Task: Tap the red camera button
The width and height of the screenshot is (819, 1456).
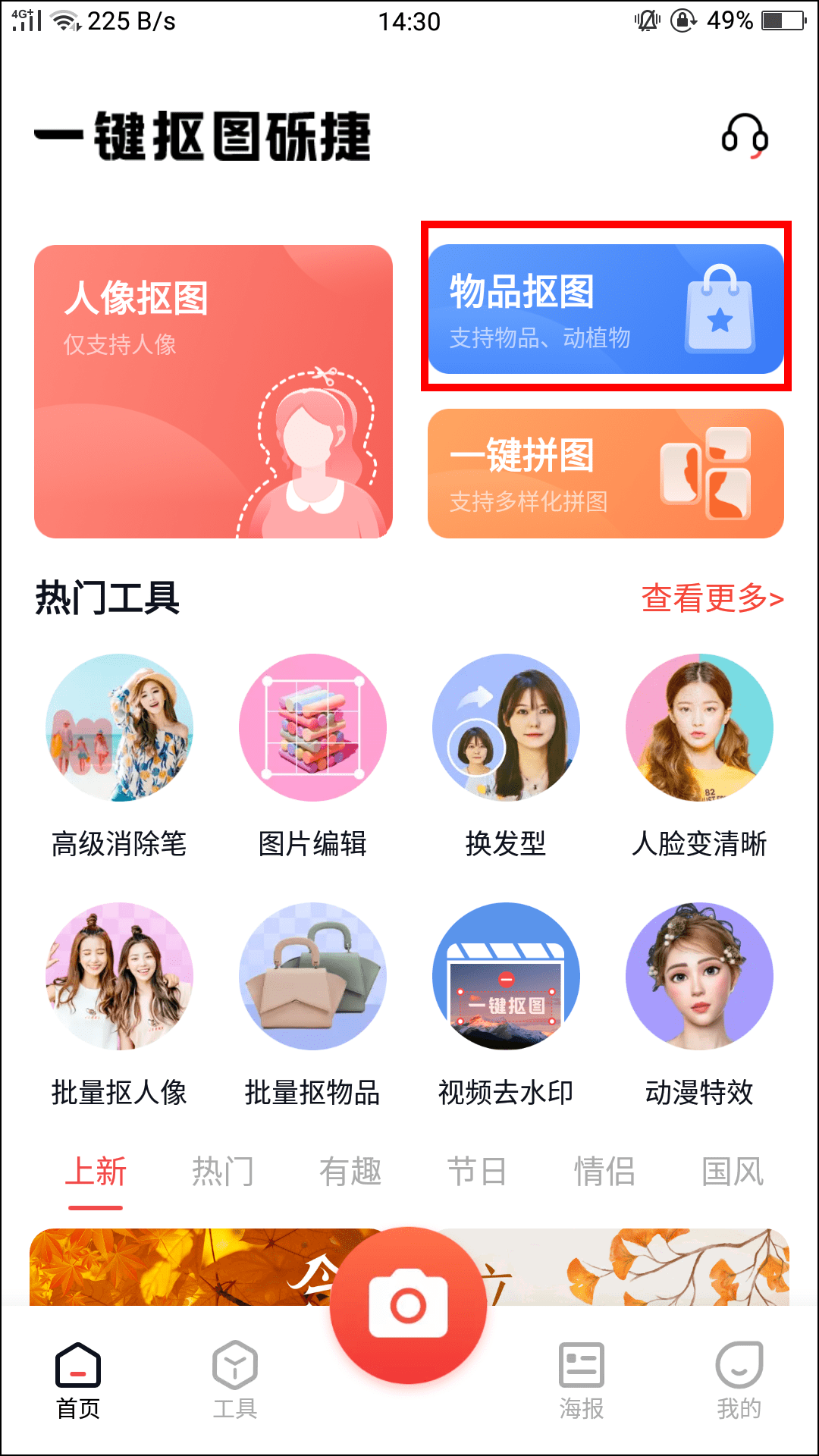Action: (x=408, y=1306)
